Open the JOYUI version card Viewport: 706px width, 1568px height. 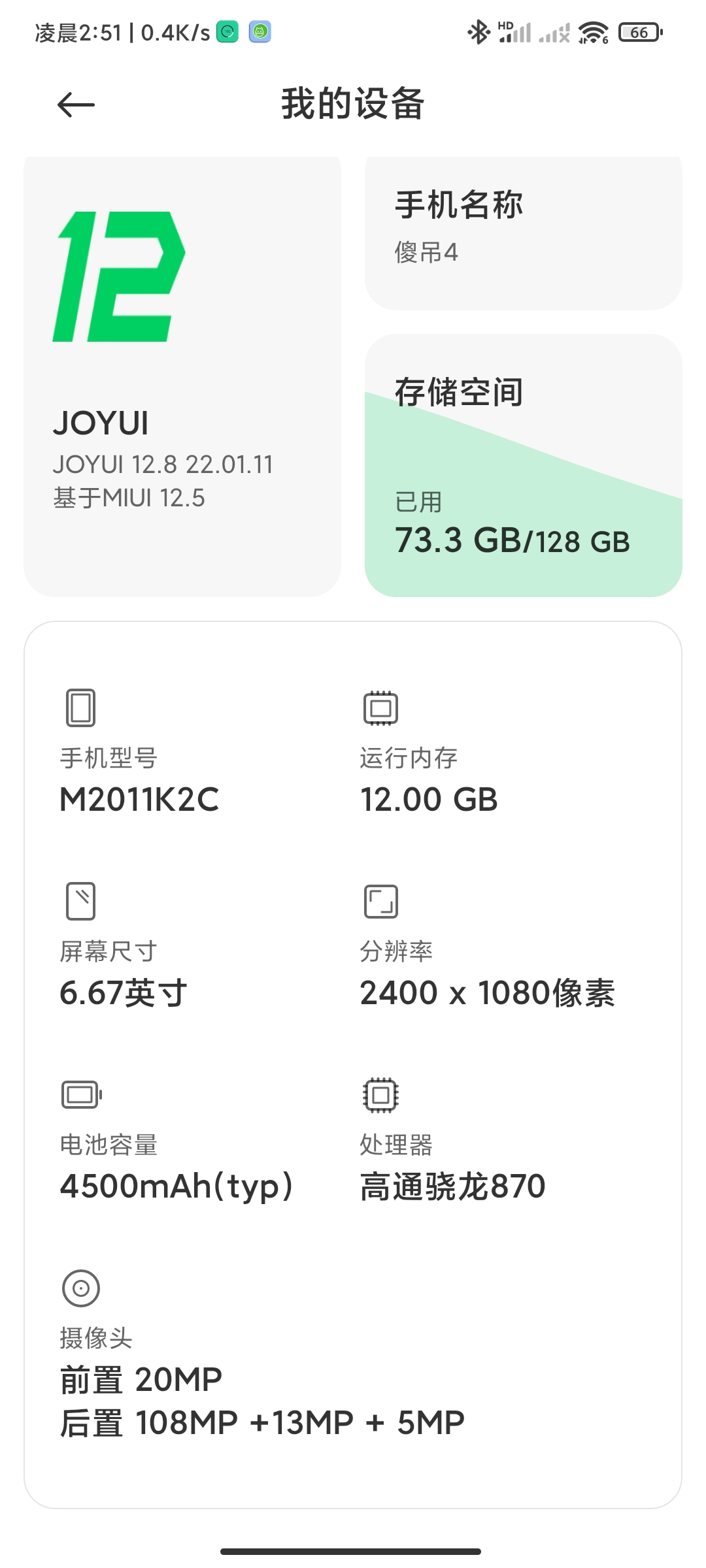[182, 376]
